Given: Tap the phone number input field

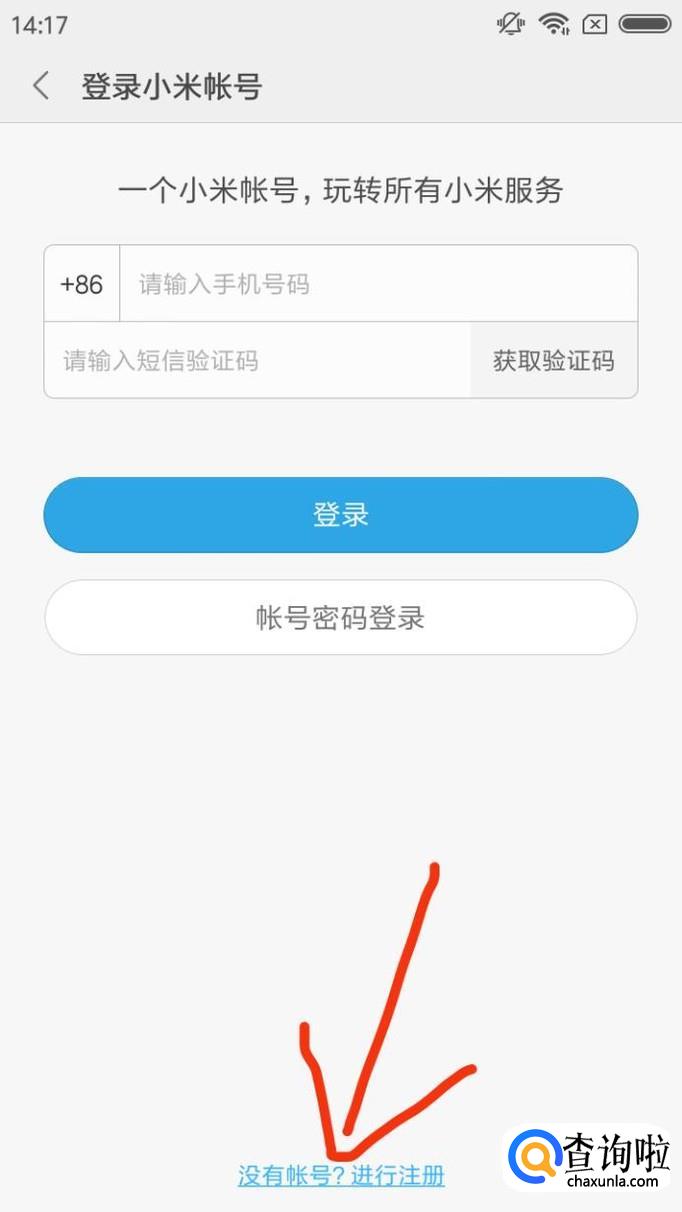Looking at the screenshot, I should tap(379, 284).
